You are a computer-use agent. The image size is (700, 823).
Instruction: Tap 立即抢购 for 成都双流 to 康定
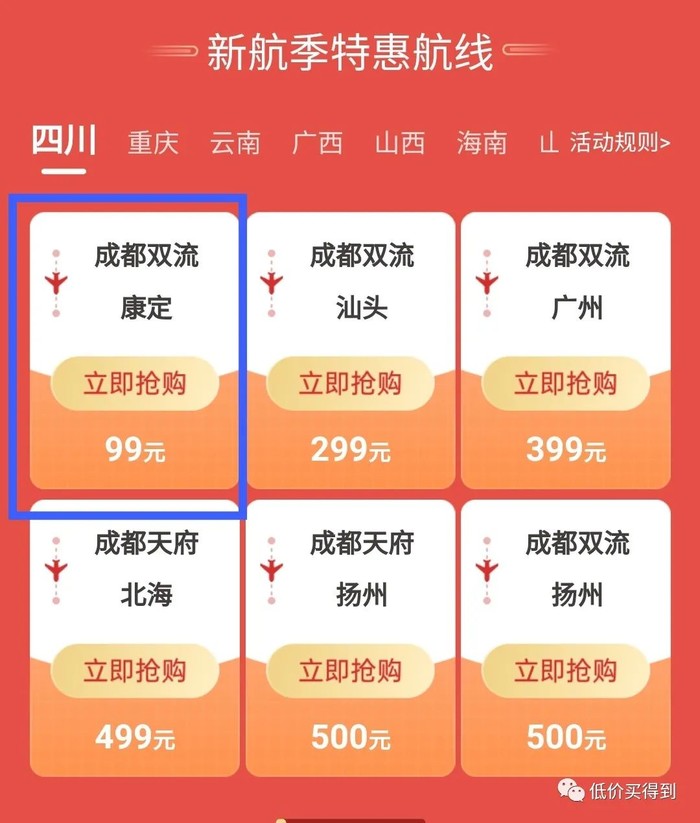[x=134, y=384]
